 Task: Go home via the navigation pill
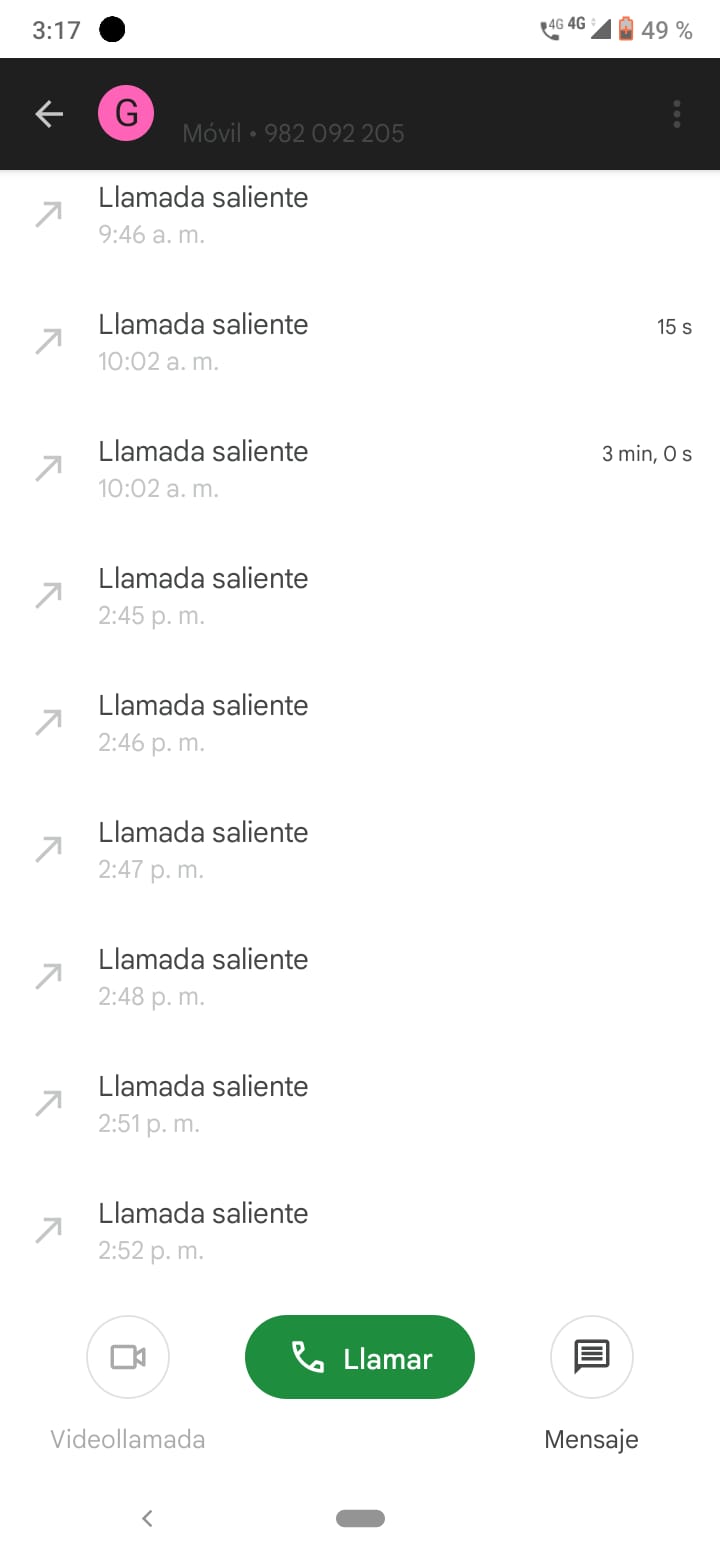pos(360,1518)
